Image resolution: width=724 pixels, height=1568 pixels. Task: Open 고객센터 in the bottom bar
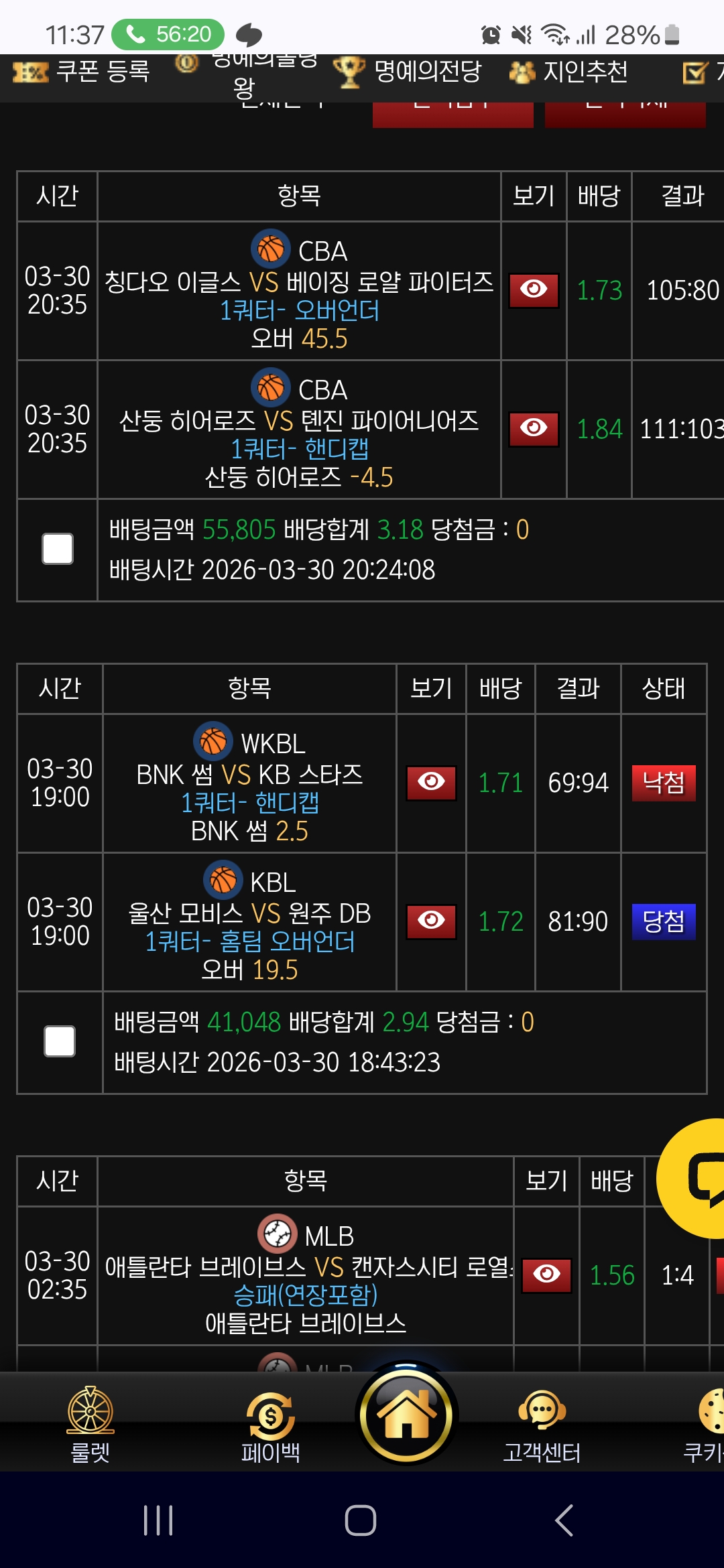[542, 1424]
